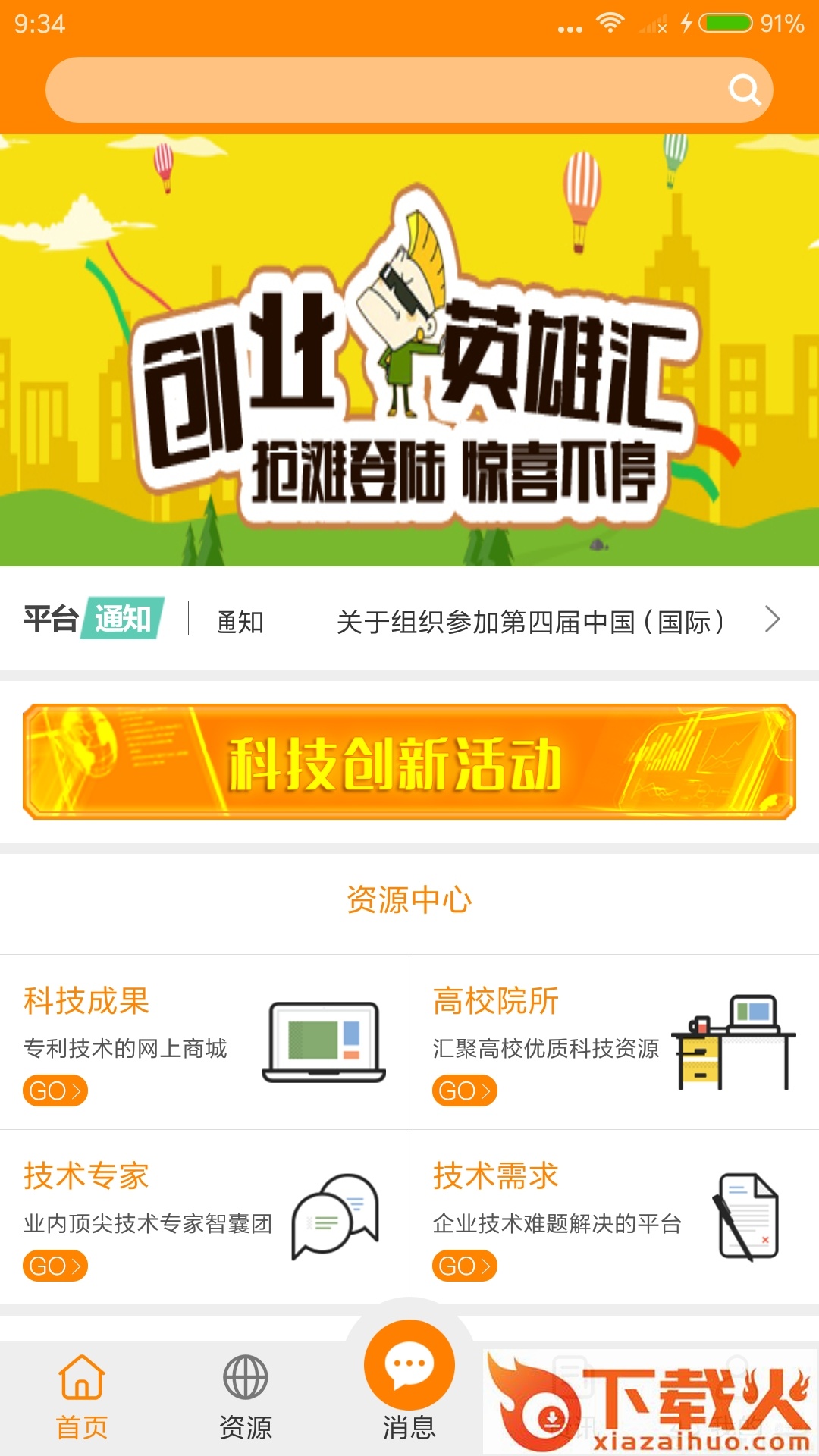Tap GO under 科技成果

(x=55, y=1090)
